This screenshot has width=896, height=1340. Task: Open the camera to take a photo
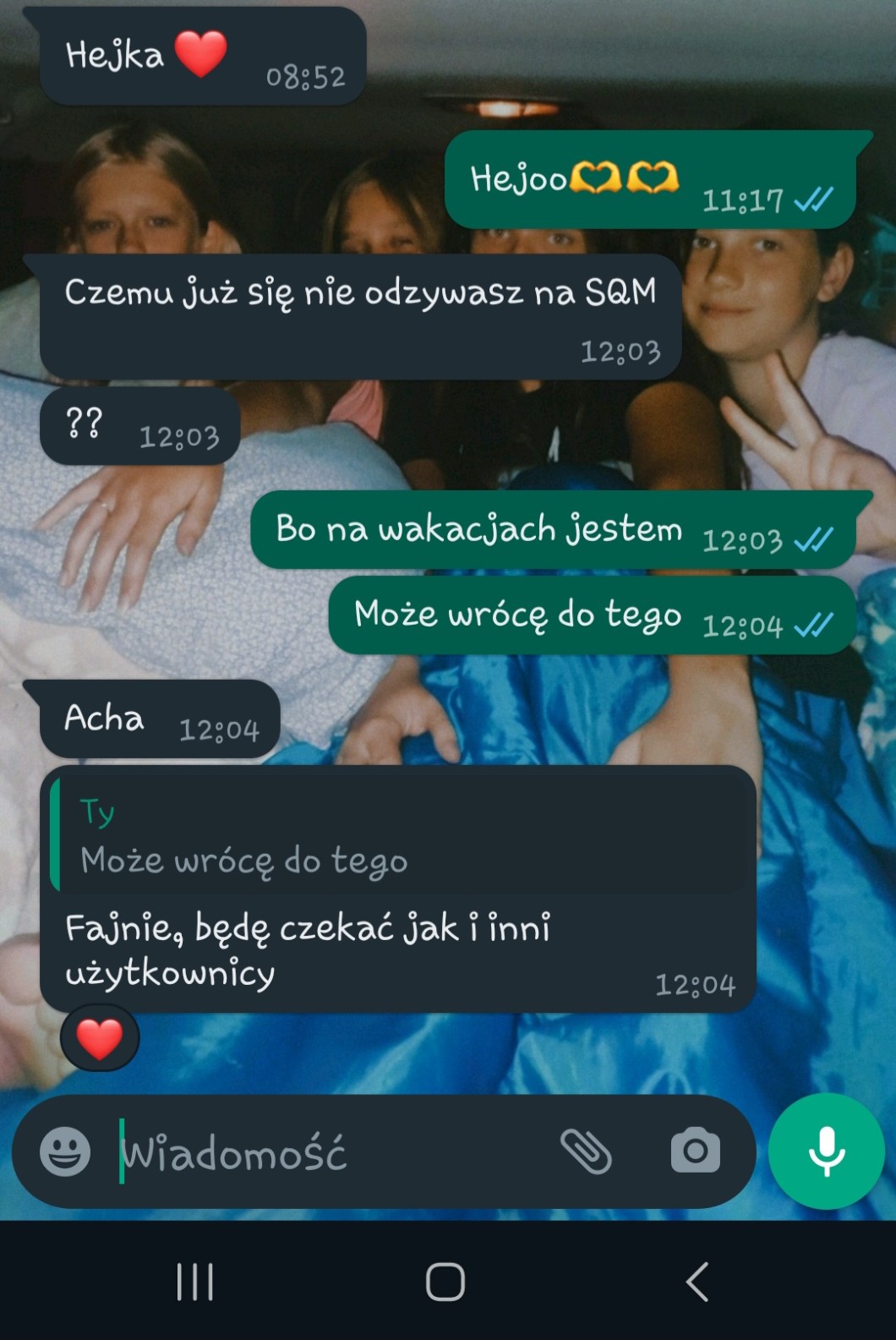coord(695,1151)
